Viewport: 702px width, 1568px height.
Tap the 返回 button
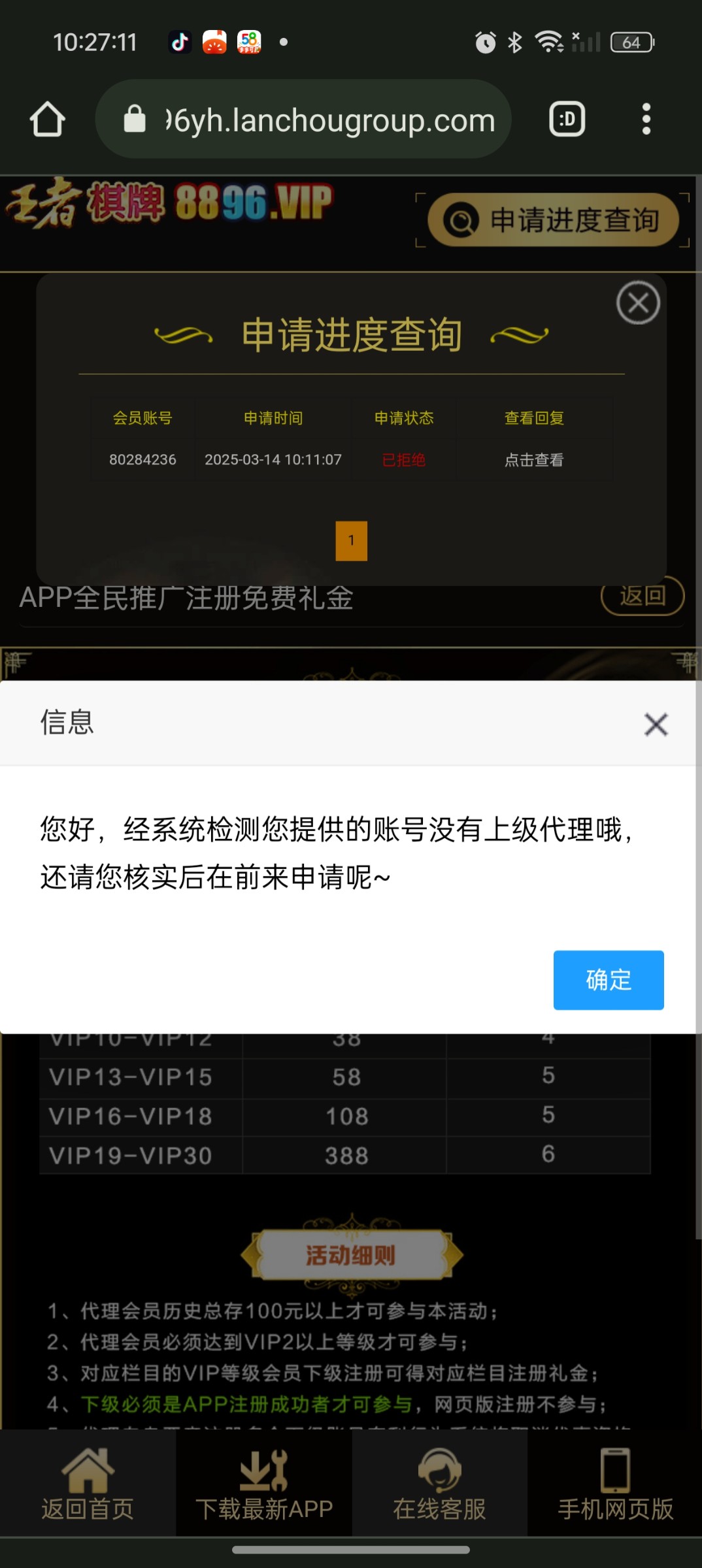tap(642, 596)
